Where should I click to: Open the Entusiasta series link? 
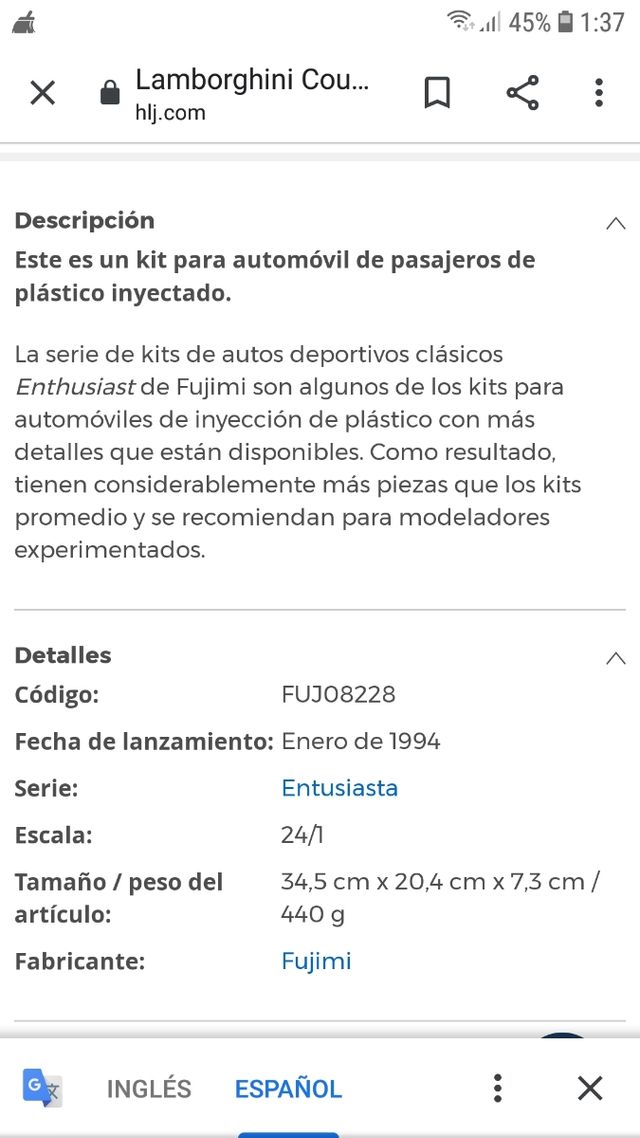click(340, 788)
